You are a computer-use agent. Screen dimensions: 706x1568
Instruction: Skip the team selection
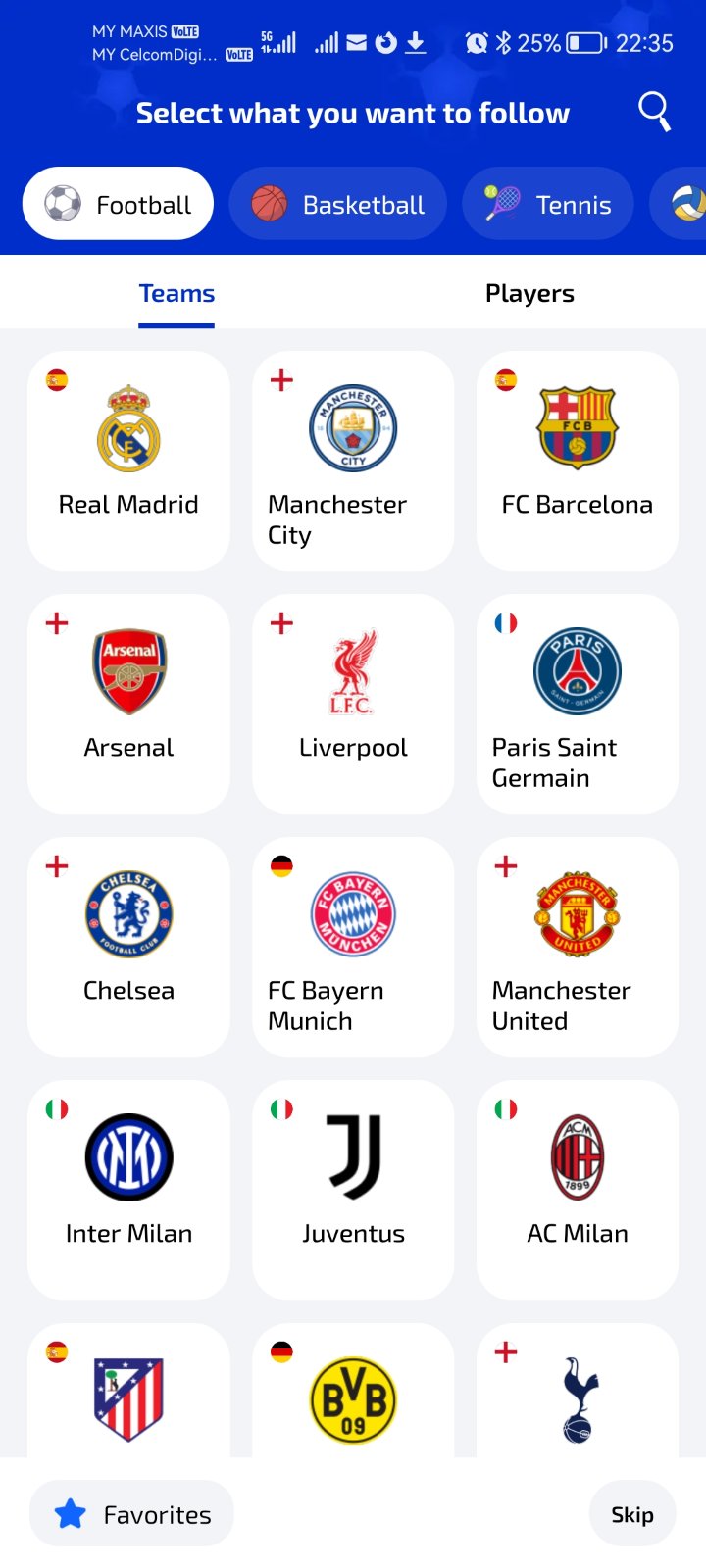[x=632, y=1514]
